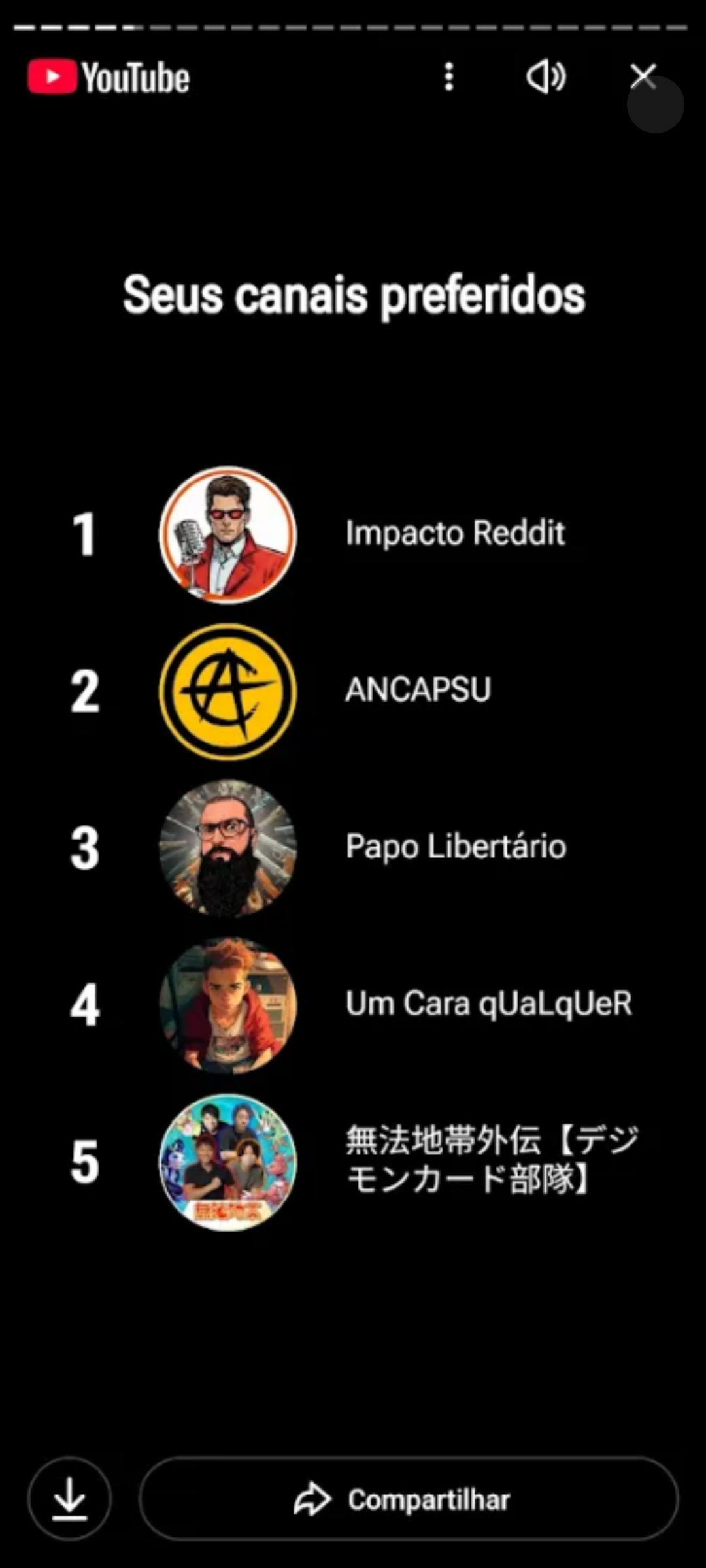Tap the Compartilhar button
The width and height of the screenshot is (706, 1568).
point(409,1499)
